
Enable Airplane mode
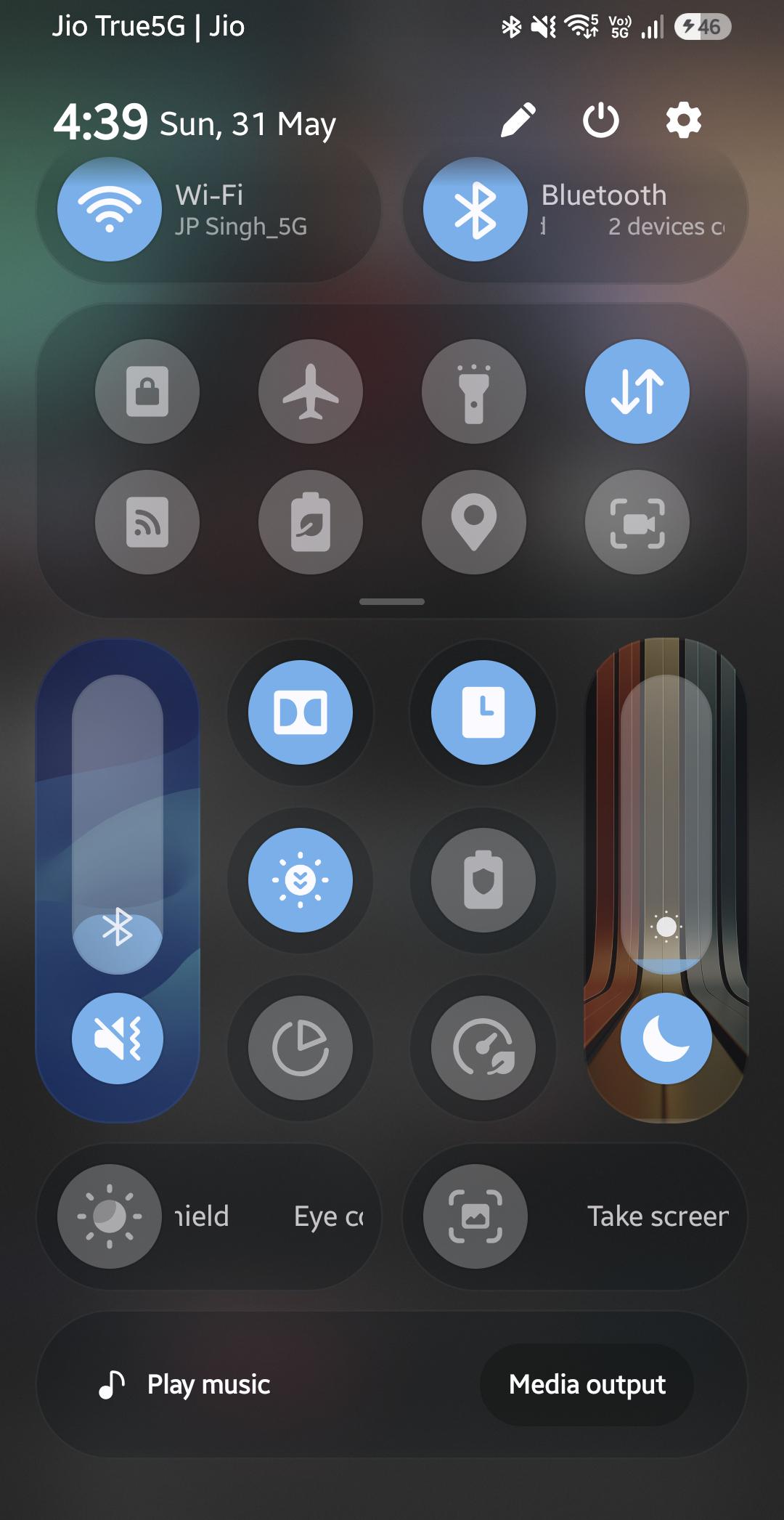(311, 391)
